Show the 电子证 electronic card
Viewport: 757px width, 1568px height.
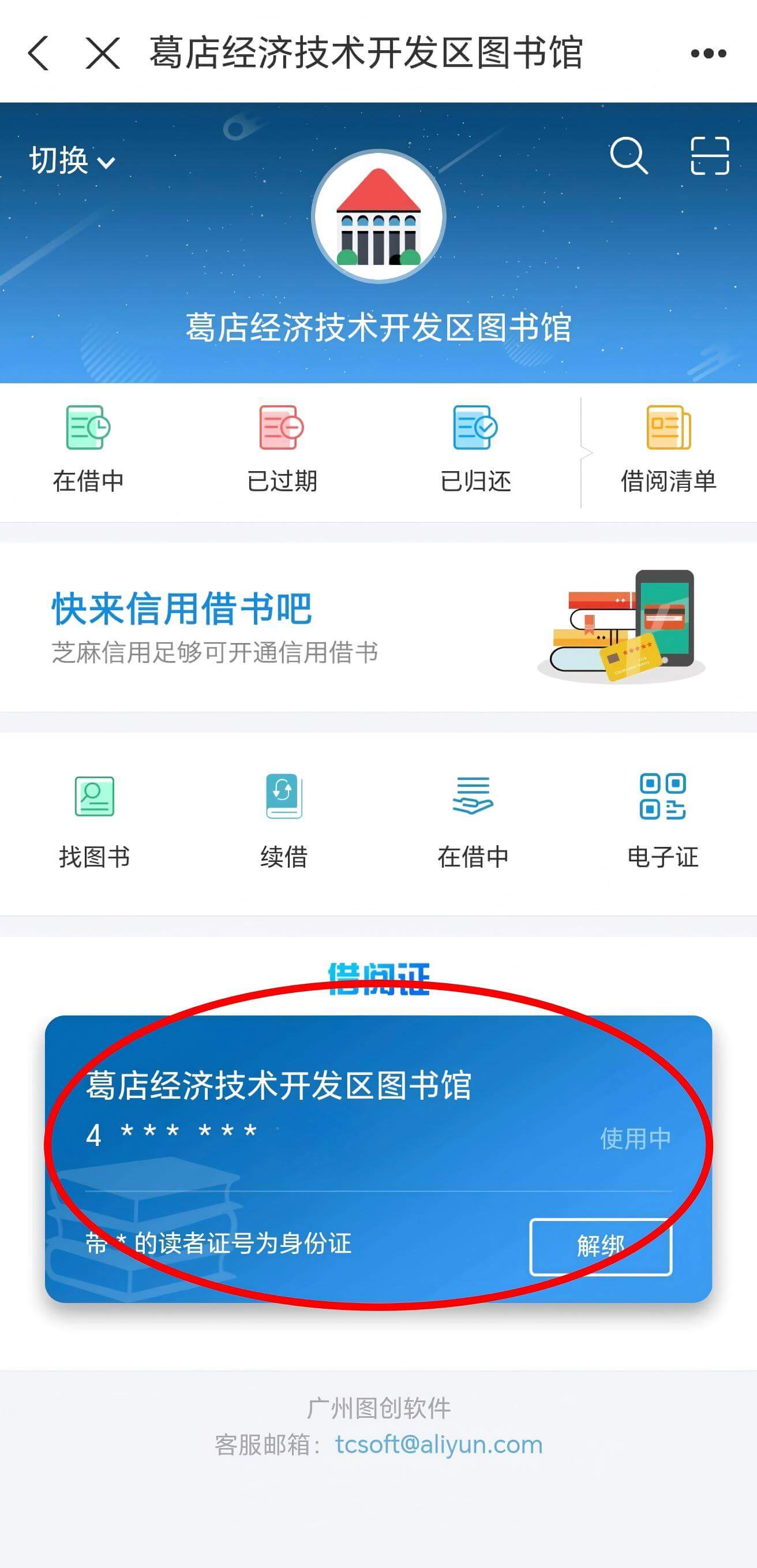(x=663, y=822)
